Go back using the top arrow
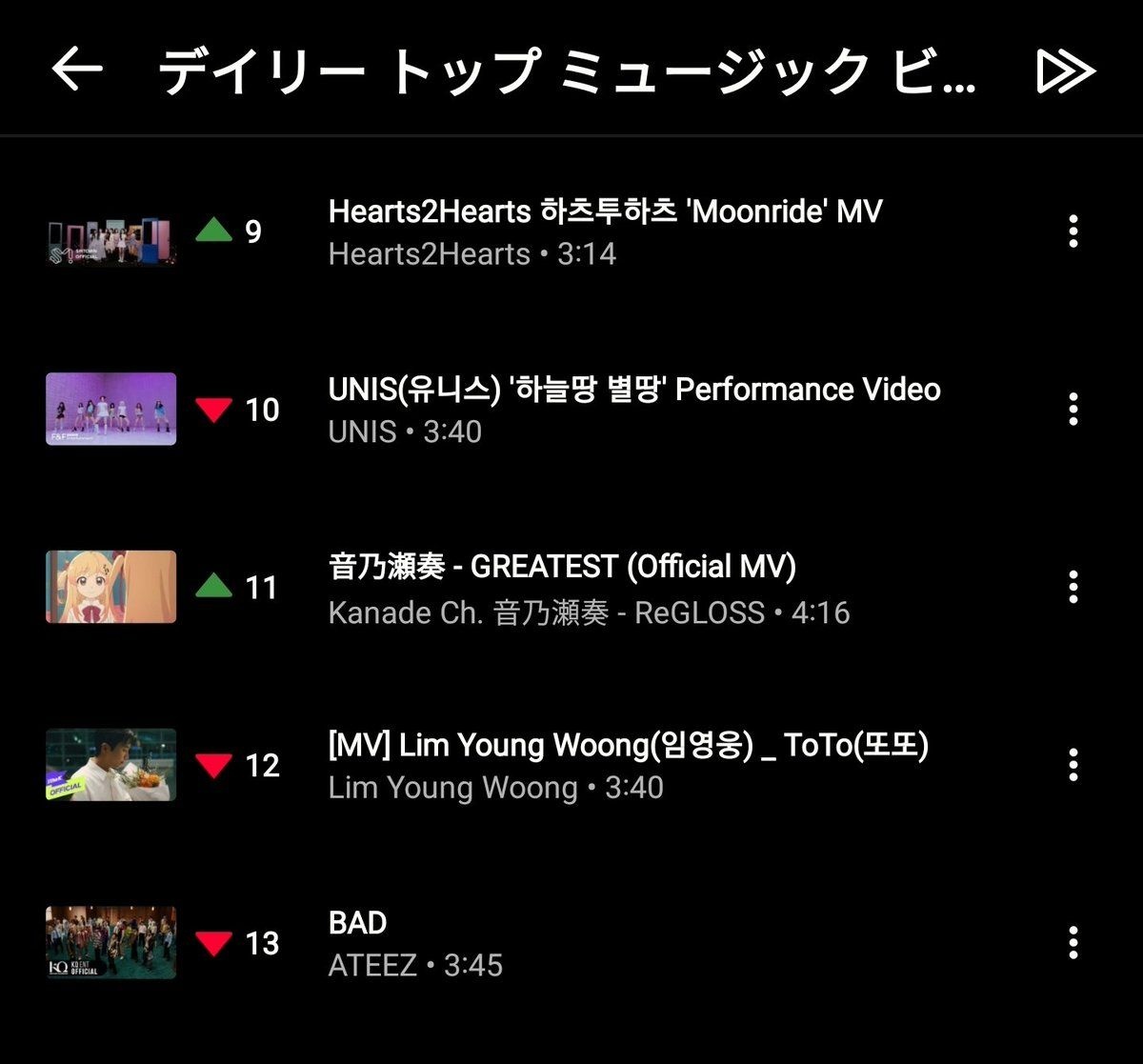 tap(77, 70)
